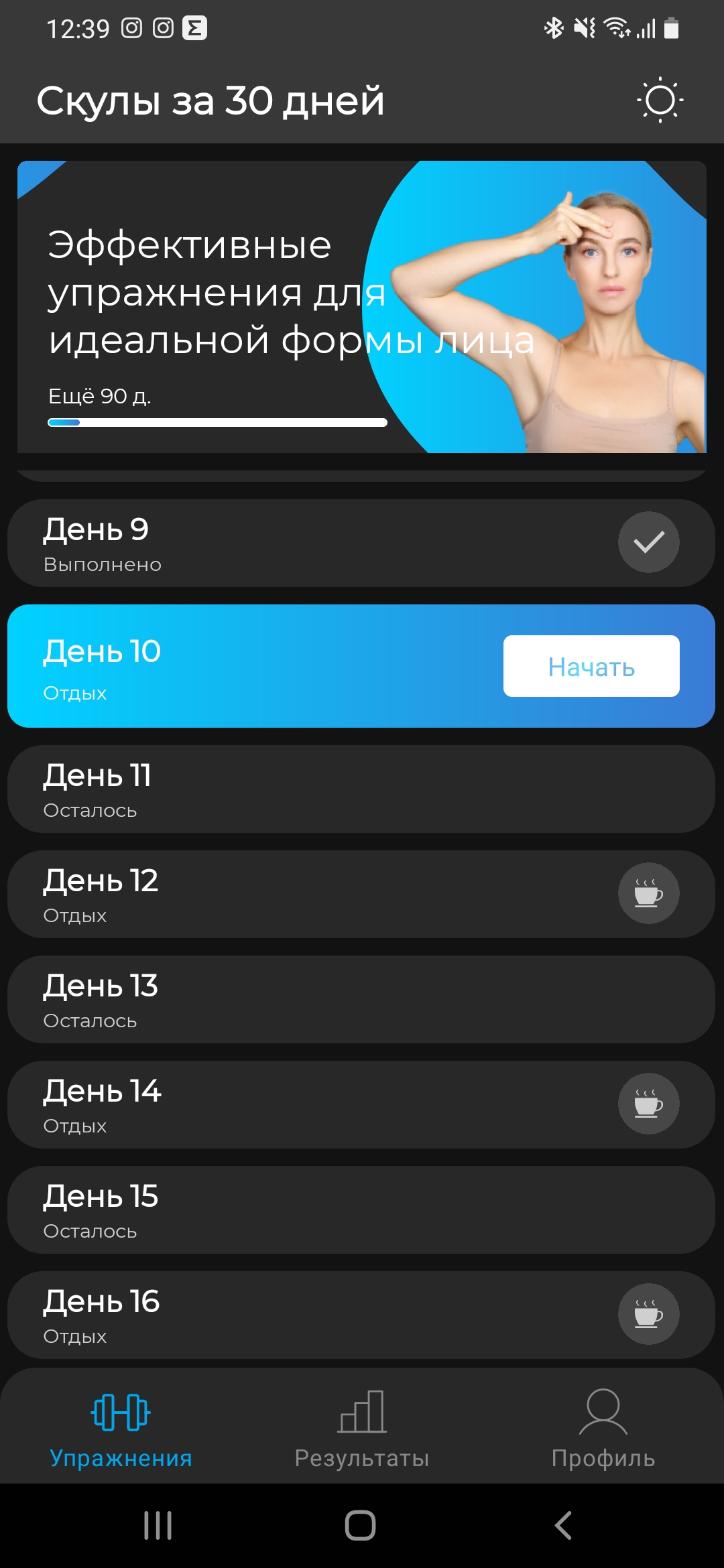724x1568 pixels.
Task: Open День 12 rest day row
Action: tap(361, 895)
